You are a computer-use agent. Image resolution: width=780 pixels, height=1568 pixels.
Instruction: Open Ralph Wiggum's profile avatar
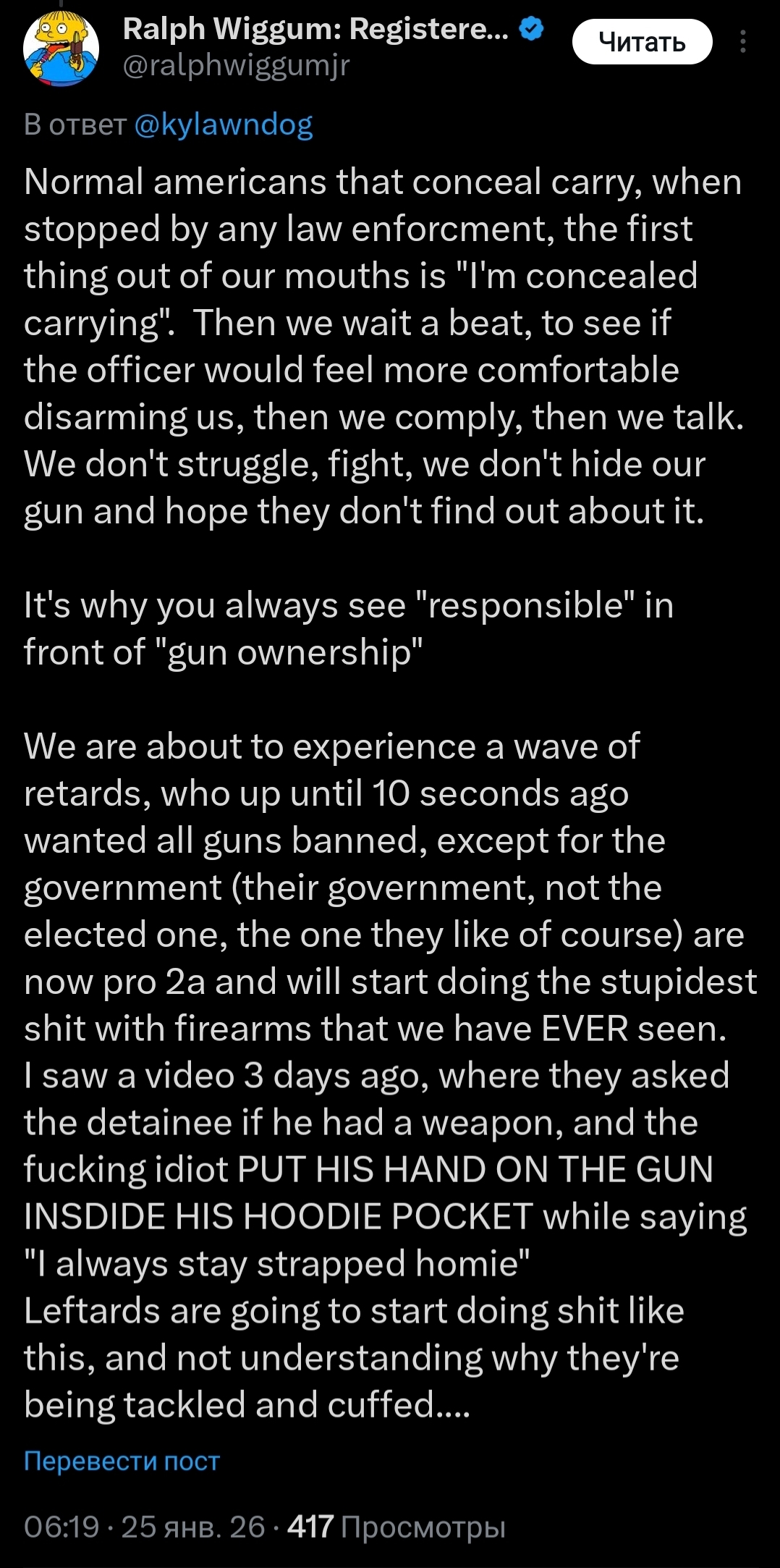click(61, 49)
